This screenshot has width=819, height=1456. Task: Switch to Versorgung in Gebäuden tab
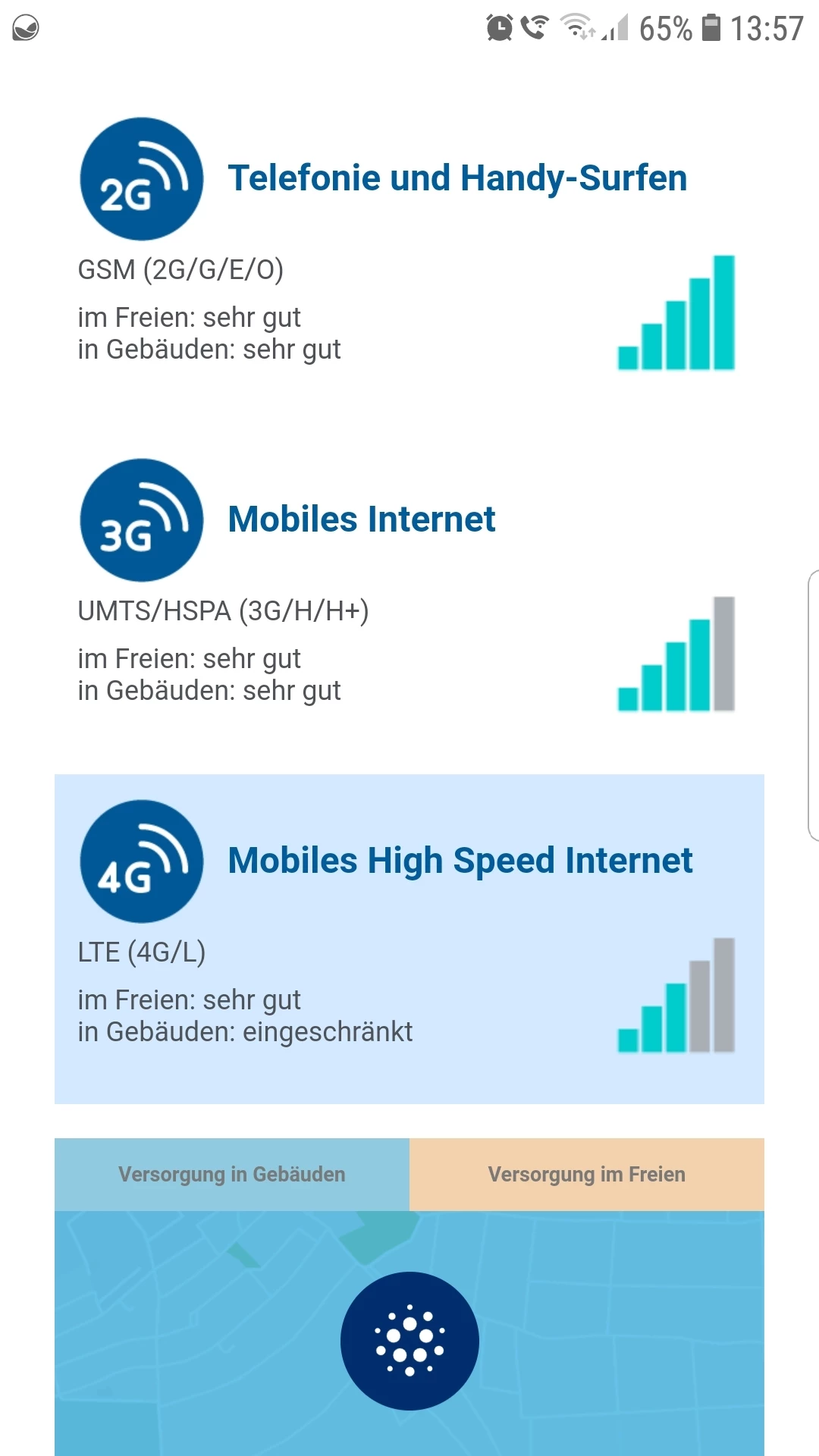(232, 1174)
